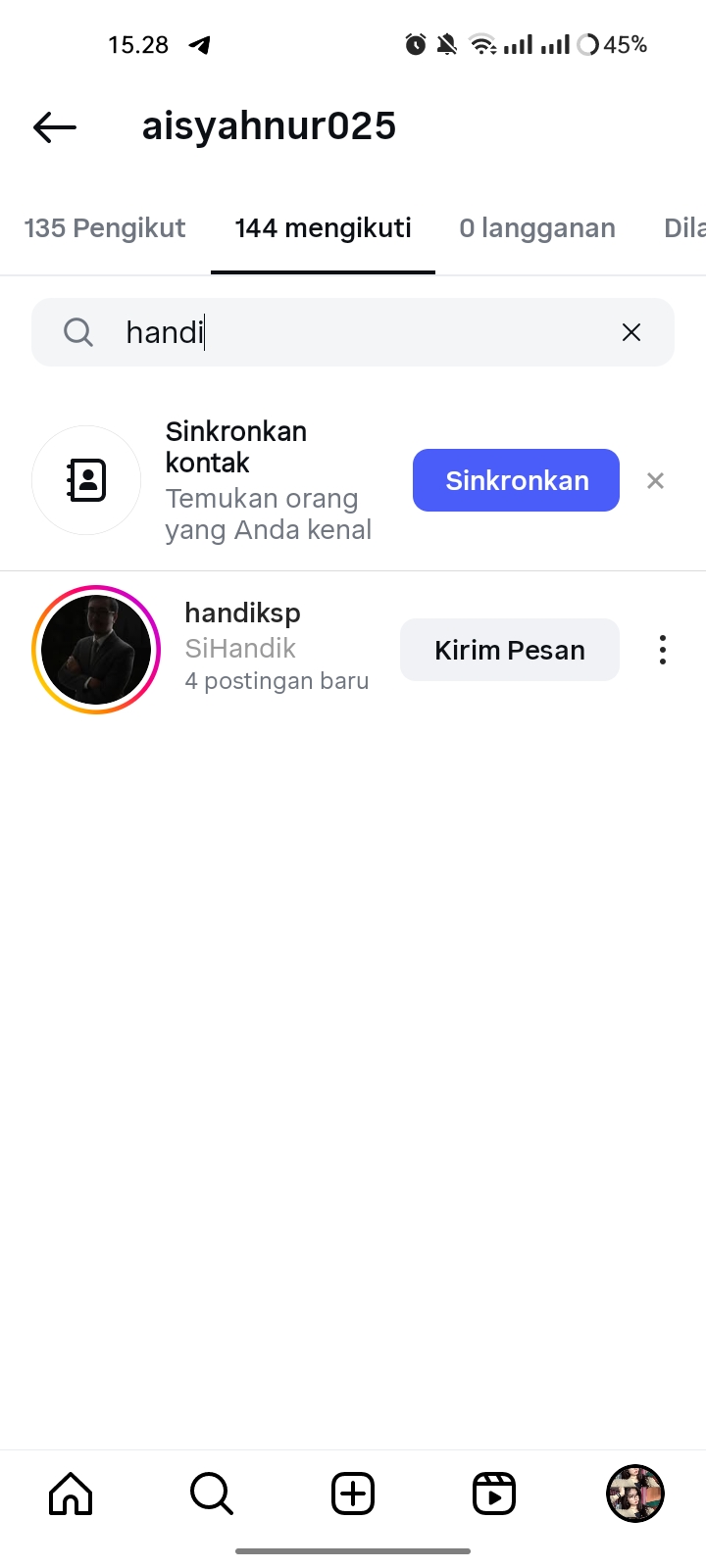Select the 144 mengikuti tab
Viewport: 706px width, 1568px height.
[323, 228]
